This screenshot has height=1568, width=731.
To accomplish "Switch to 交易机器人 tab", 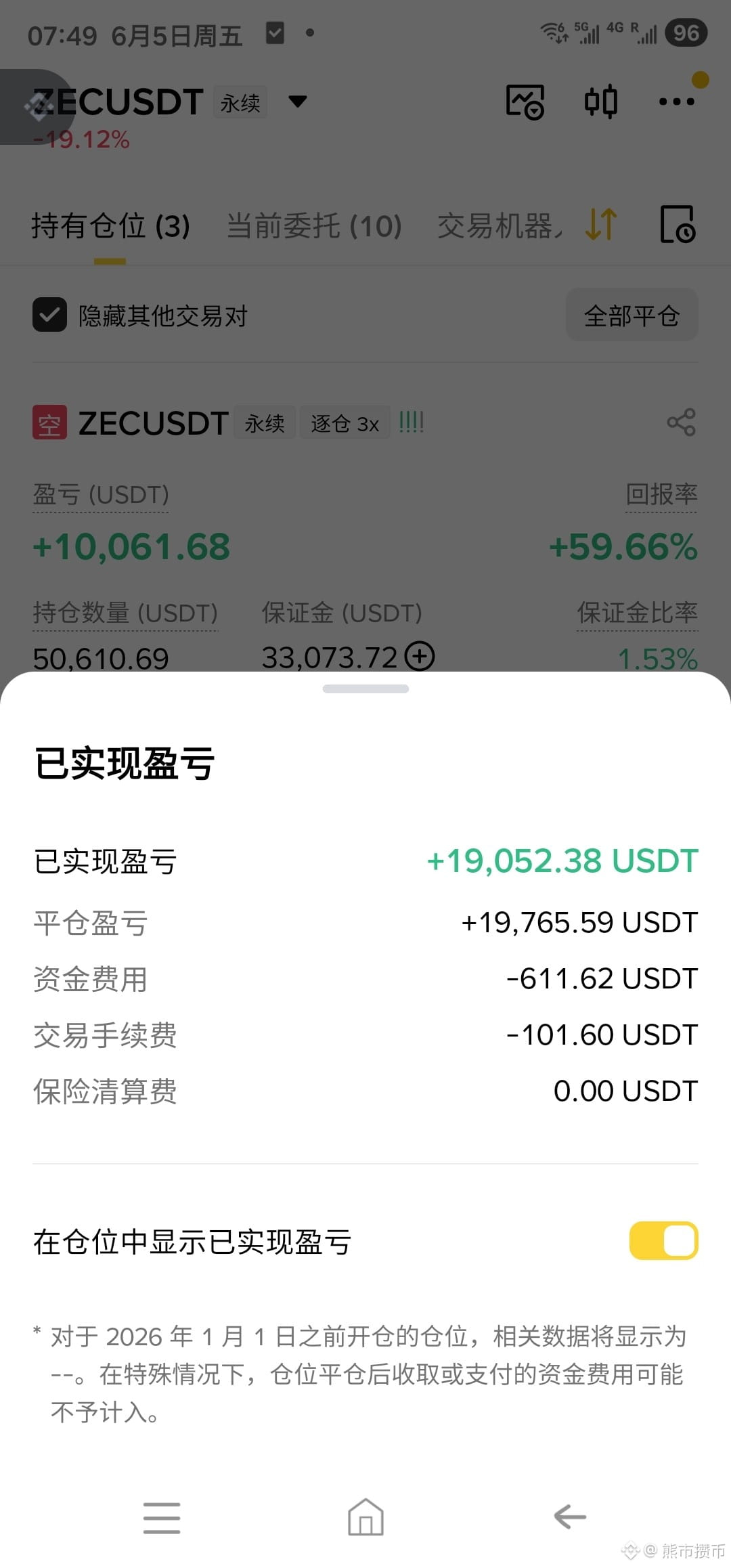I will [x=500, y=225].
